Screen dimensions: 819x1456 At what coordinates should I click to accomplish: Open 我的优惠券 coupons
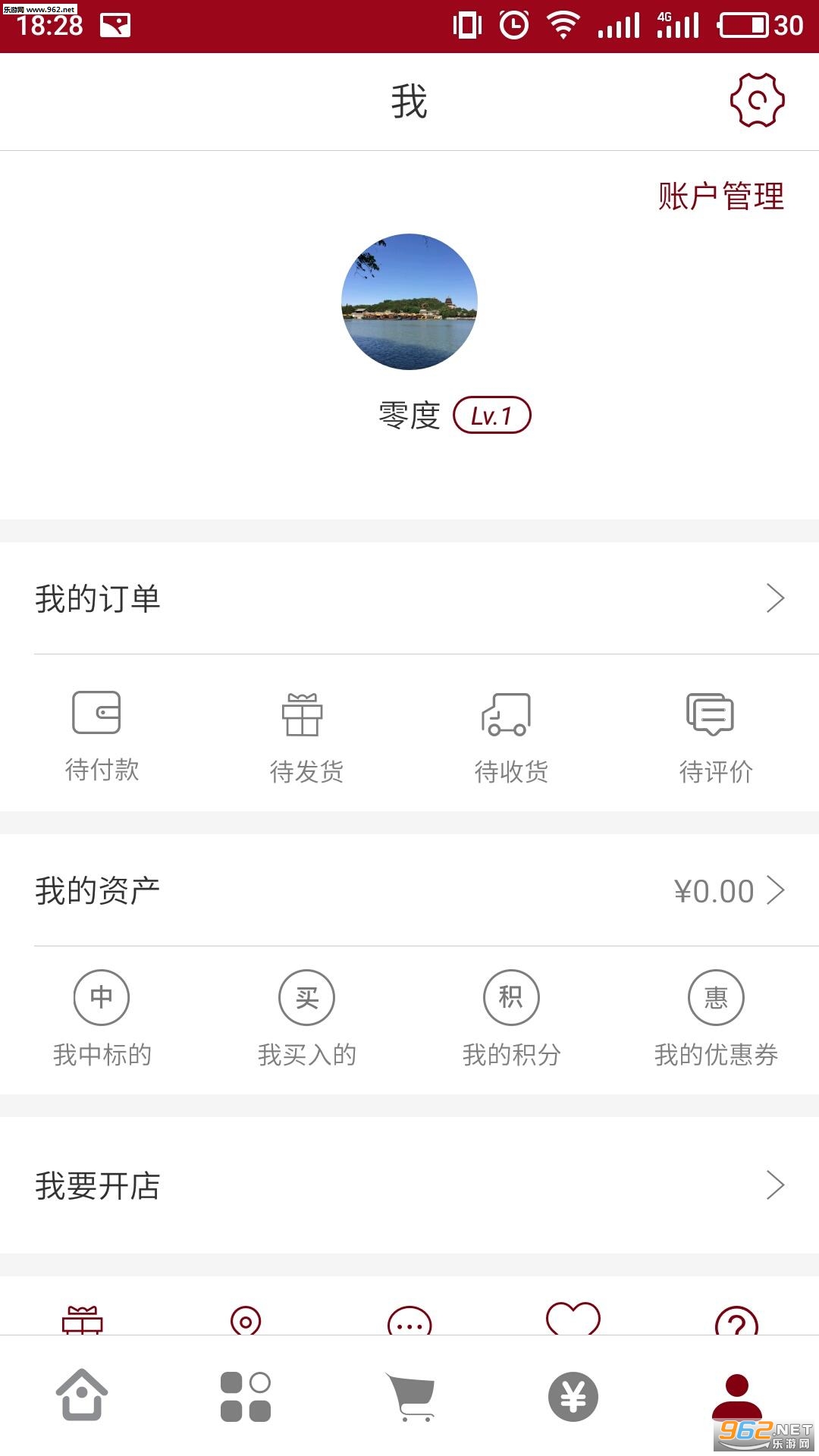coord(716,1018)
